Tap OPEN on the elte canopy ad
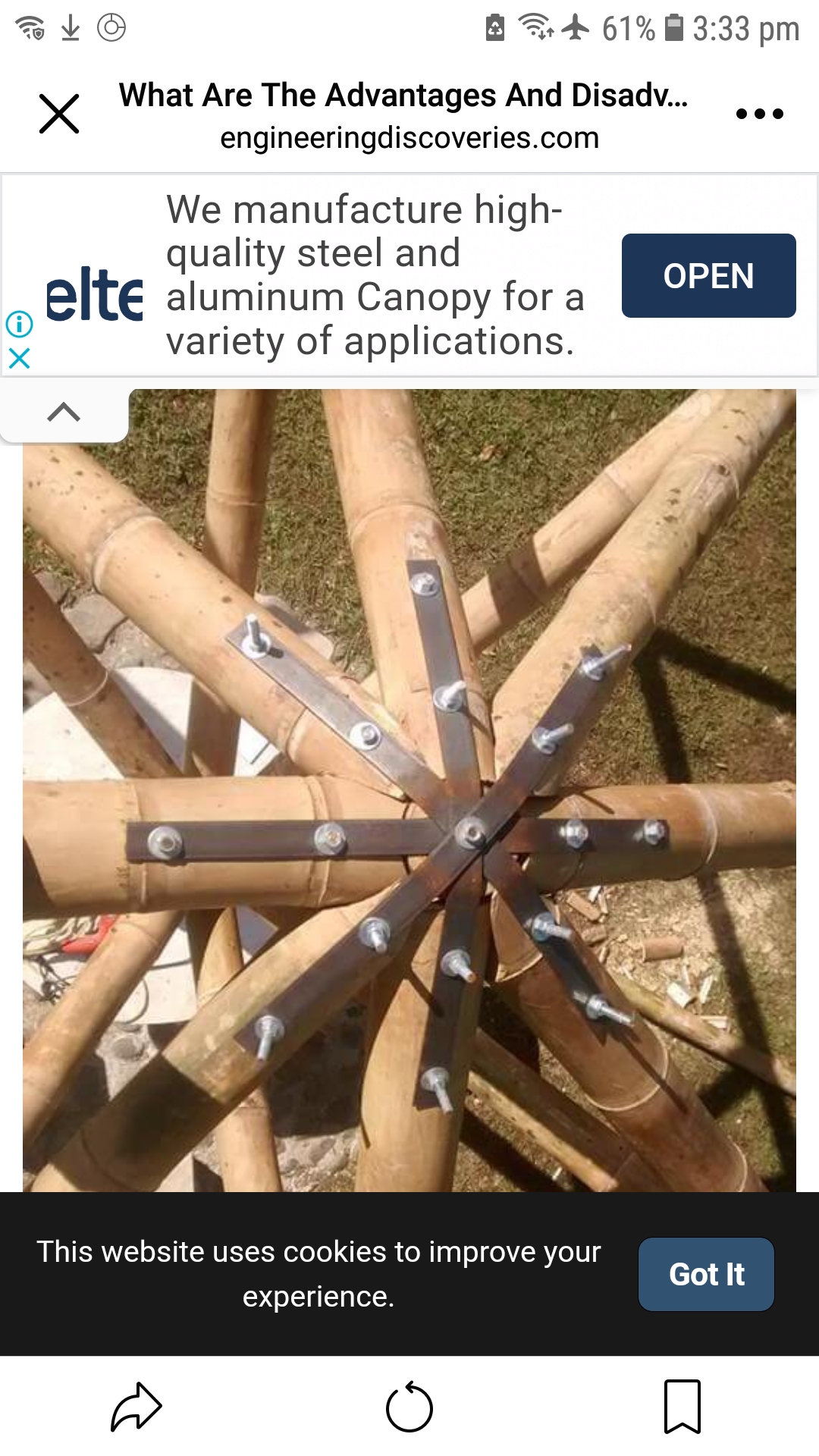Viewport: 819px width, 1456px height. tap(708, 275)
